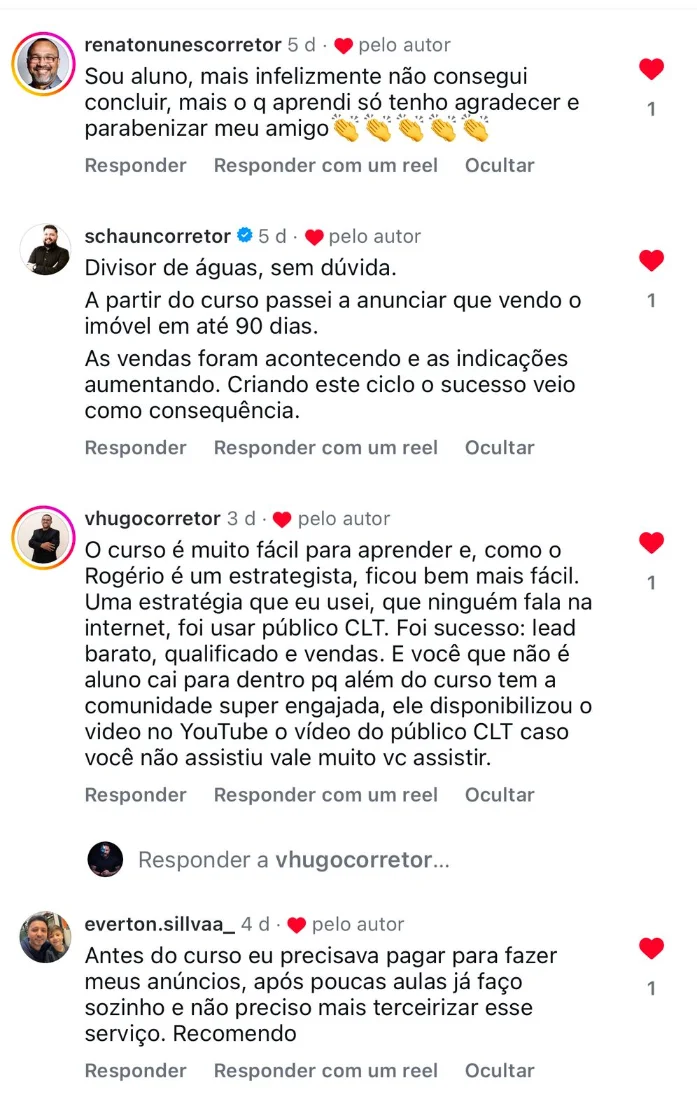Tap Responder under vhugocorretor's comment
Screen dimensions: 697x1120
tap(135, 795)
